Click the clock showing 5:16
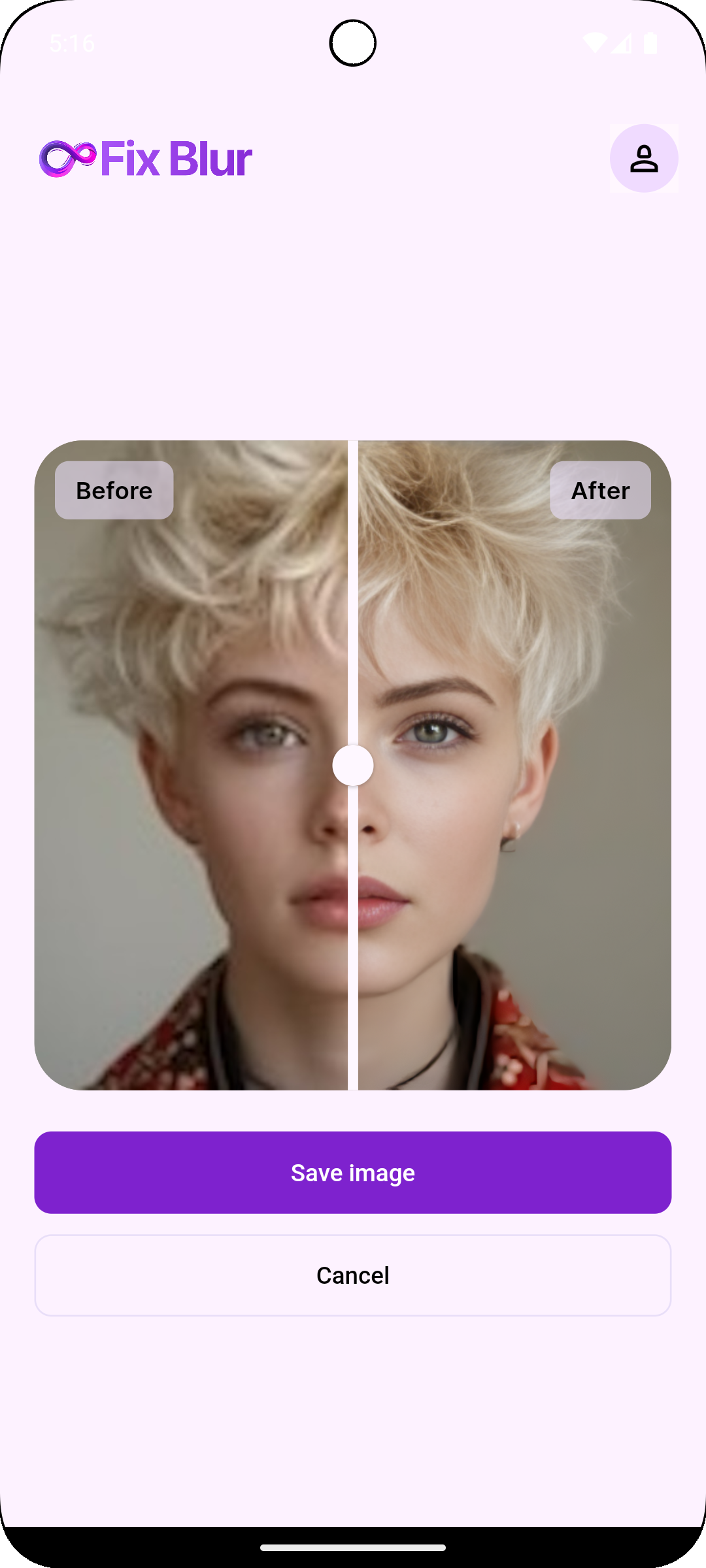This screenshot has height=1568, width=706. tap(71, 44)
